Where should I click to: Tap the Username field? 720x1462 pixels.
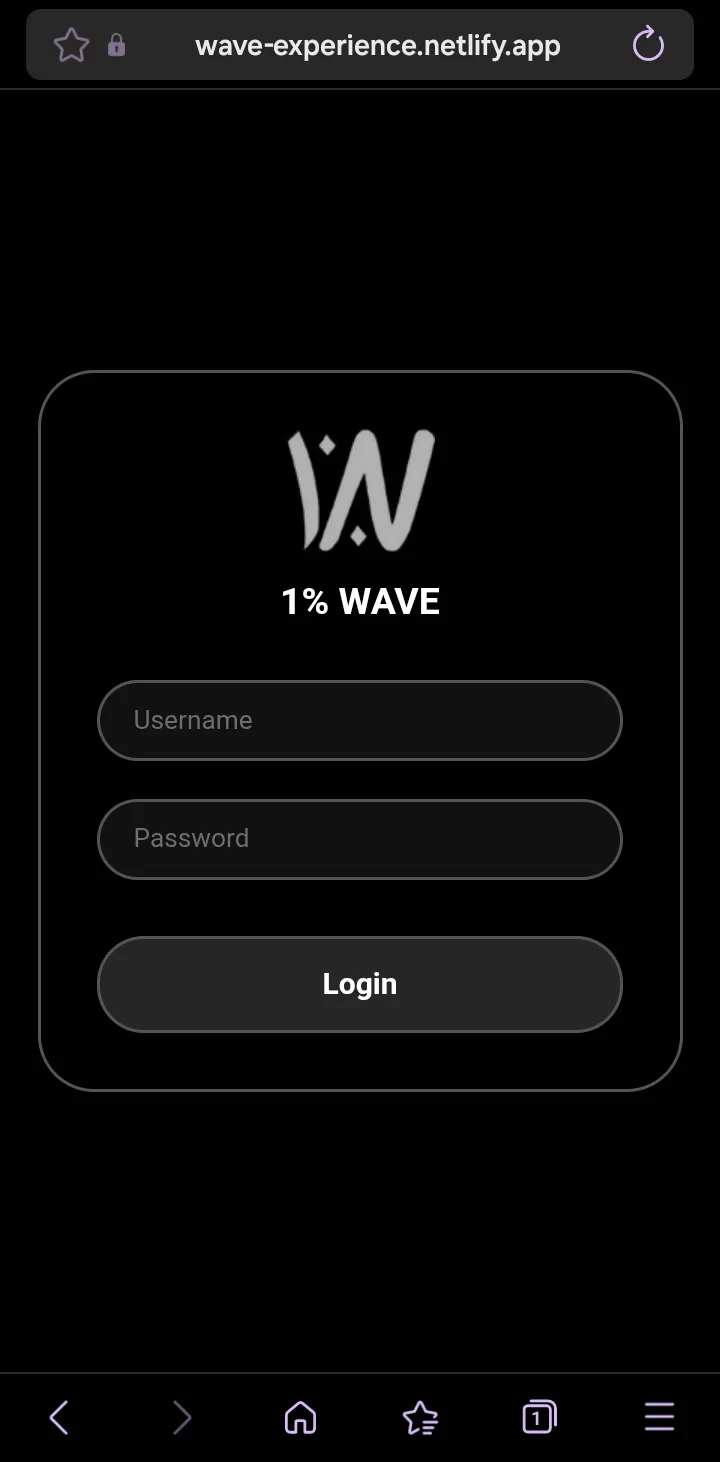[x=360, y=720]
